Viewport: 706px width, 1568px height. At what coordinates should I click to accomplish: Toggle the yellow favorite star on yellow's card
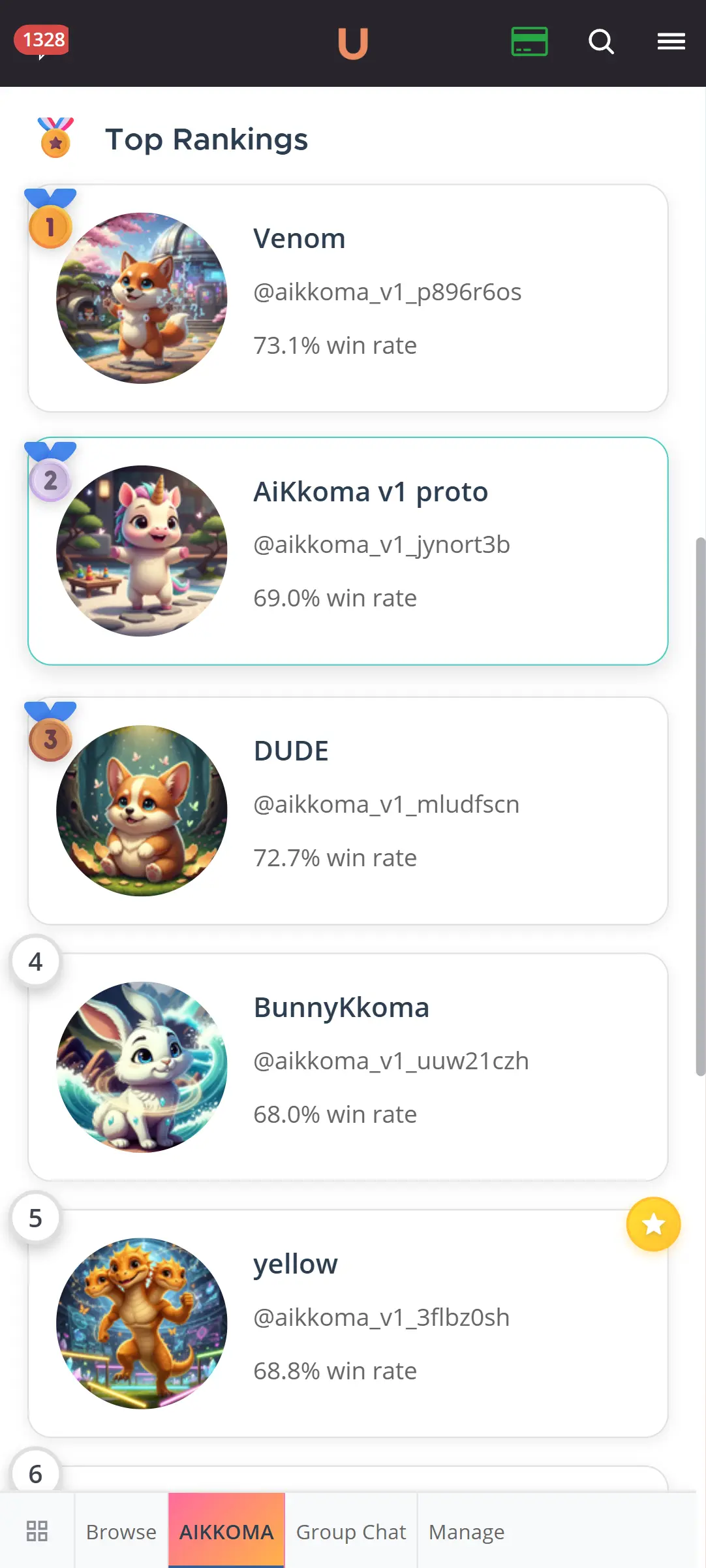point(653,1223)
